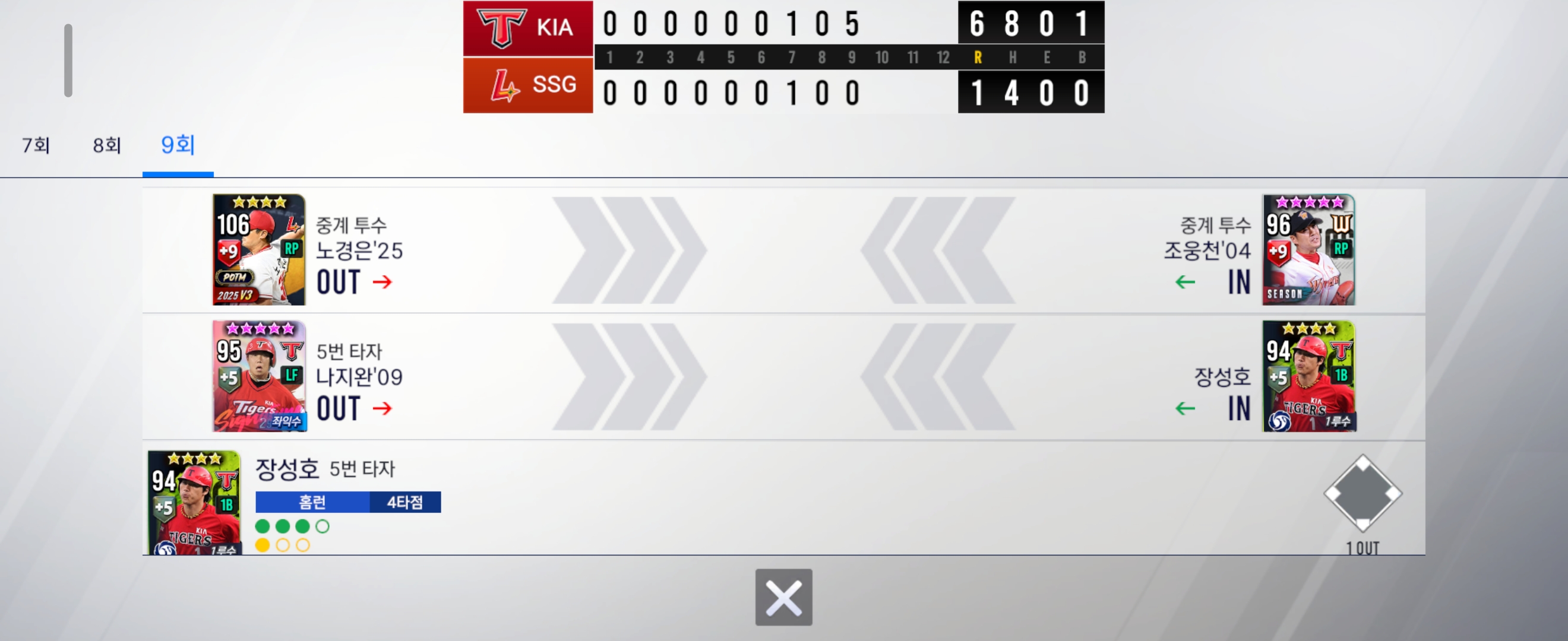Viewport: 1568px width, 641px height.
Task: Open the 나지완'09 player card
Action: point(260,376)
